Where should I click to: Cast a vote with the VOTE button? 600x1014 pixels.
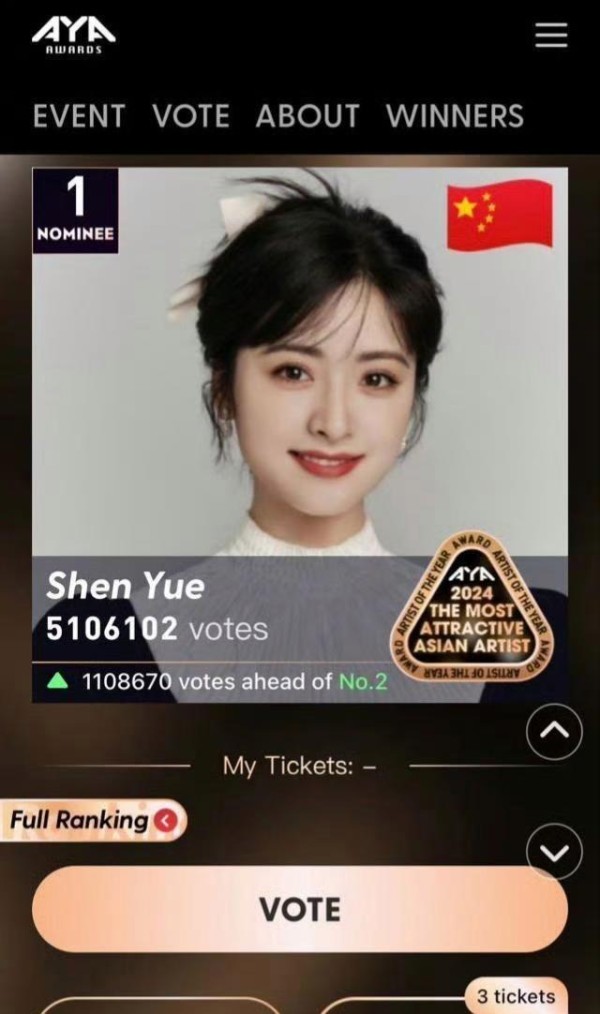click(x=300, y=909)
